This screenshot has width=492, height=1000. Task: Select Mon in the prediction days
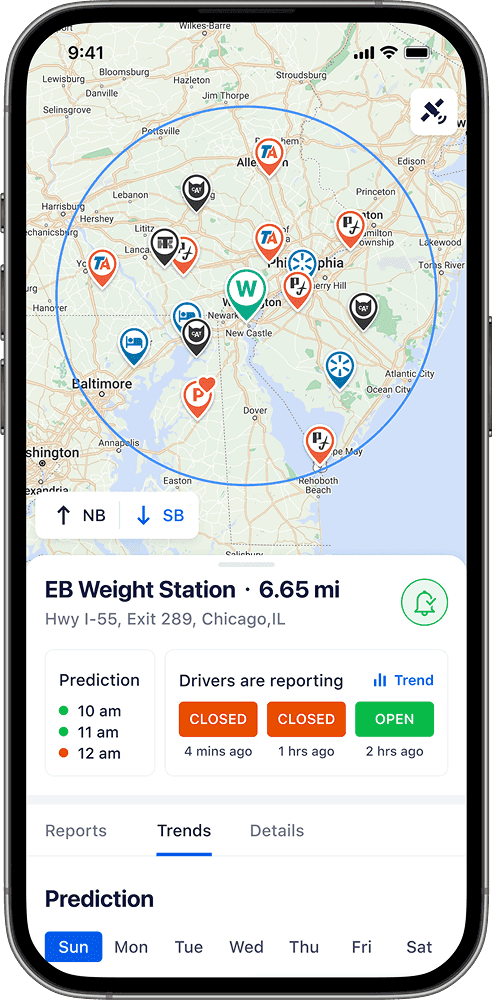[131, 946]
